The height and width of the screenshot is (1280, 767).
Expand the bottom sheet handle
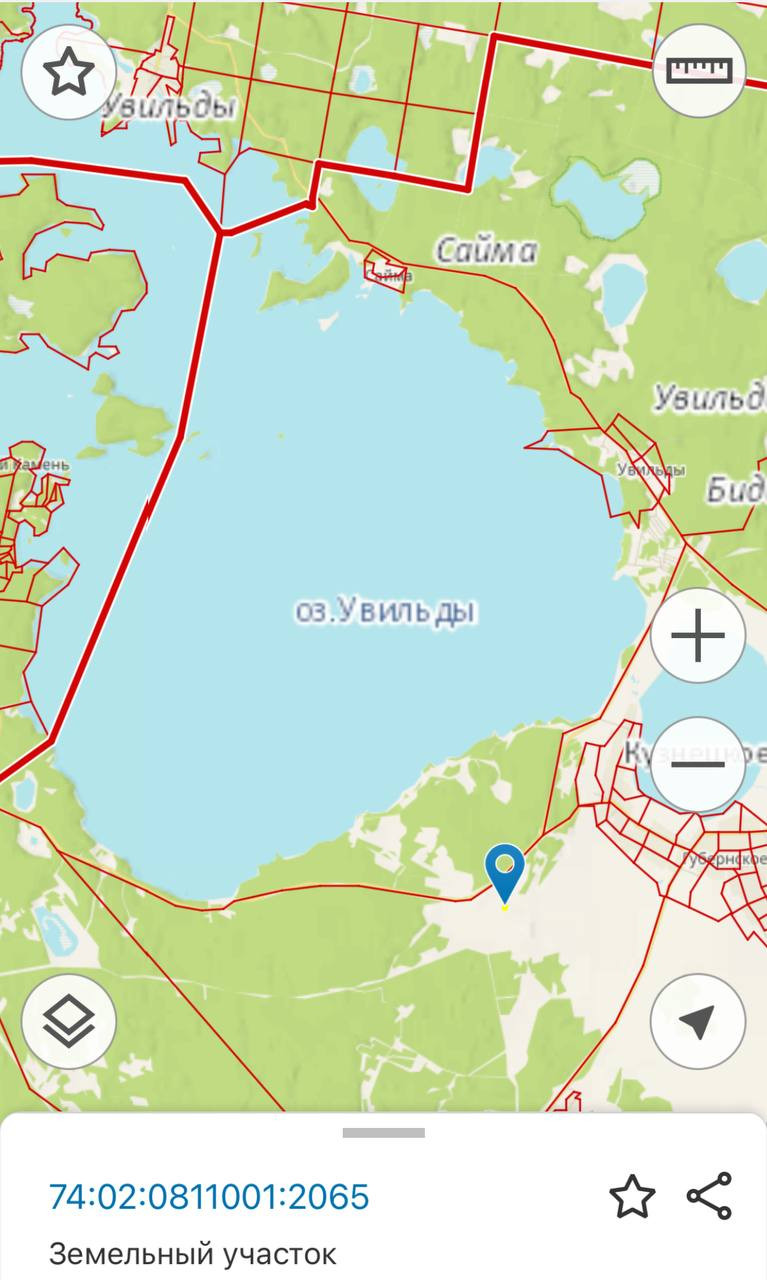coord(384,1133)
